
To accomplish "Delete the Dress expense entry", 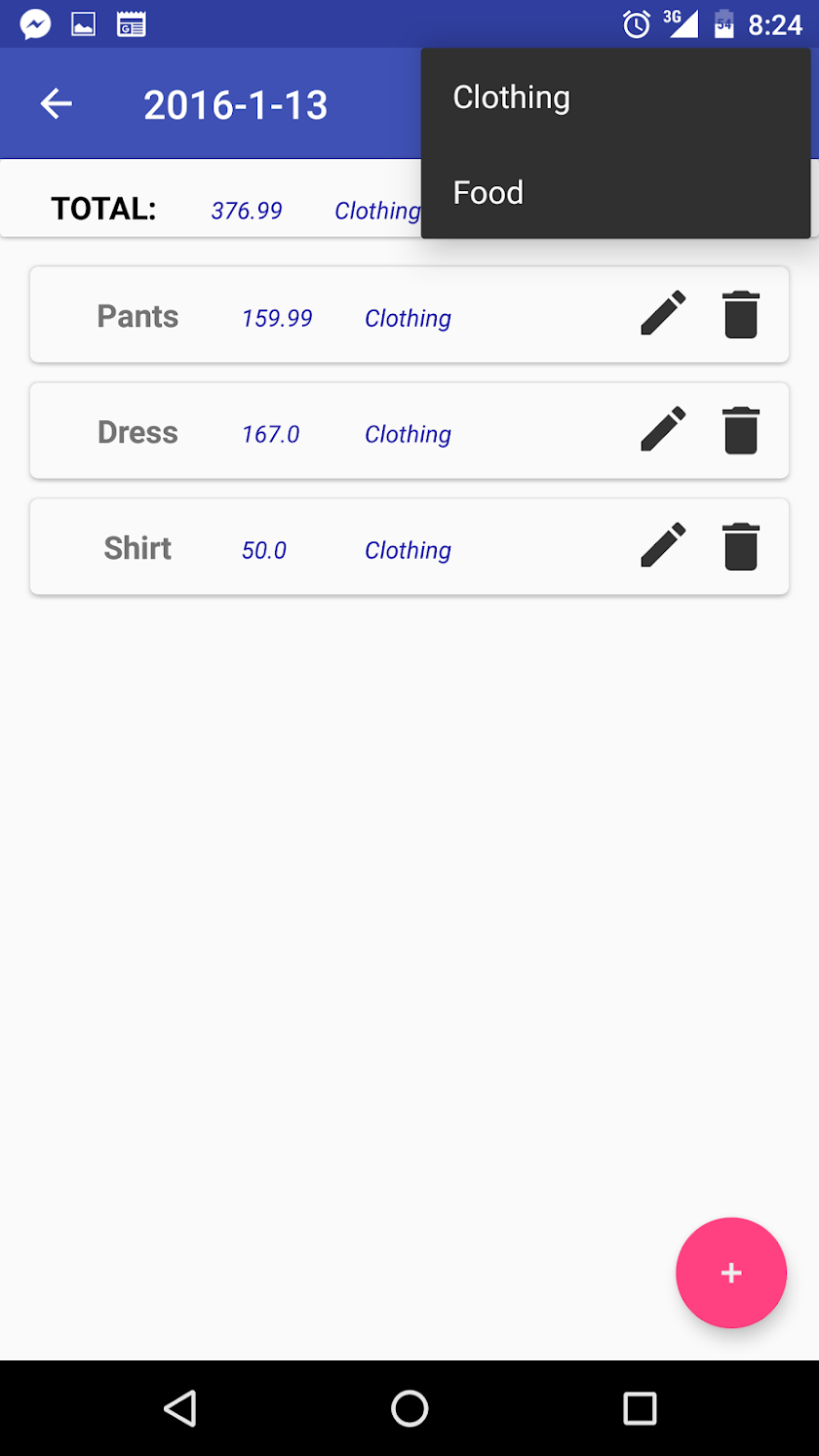I will pyautogui.click(x=741, y=430).
